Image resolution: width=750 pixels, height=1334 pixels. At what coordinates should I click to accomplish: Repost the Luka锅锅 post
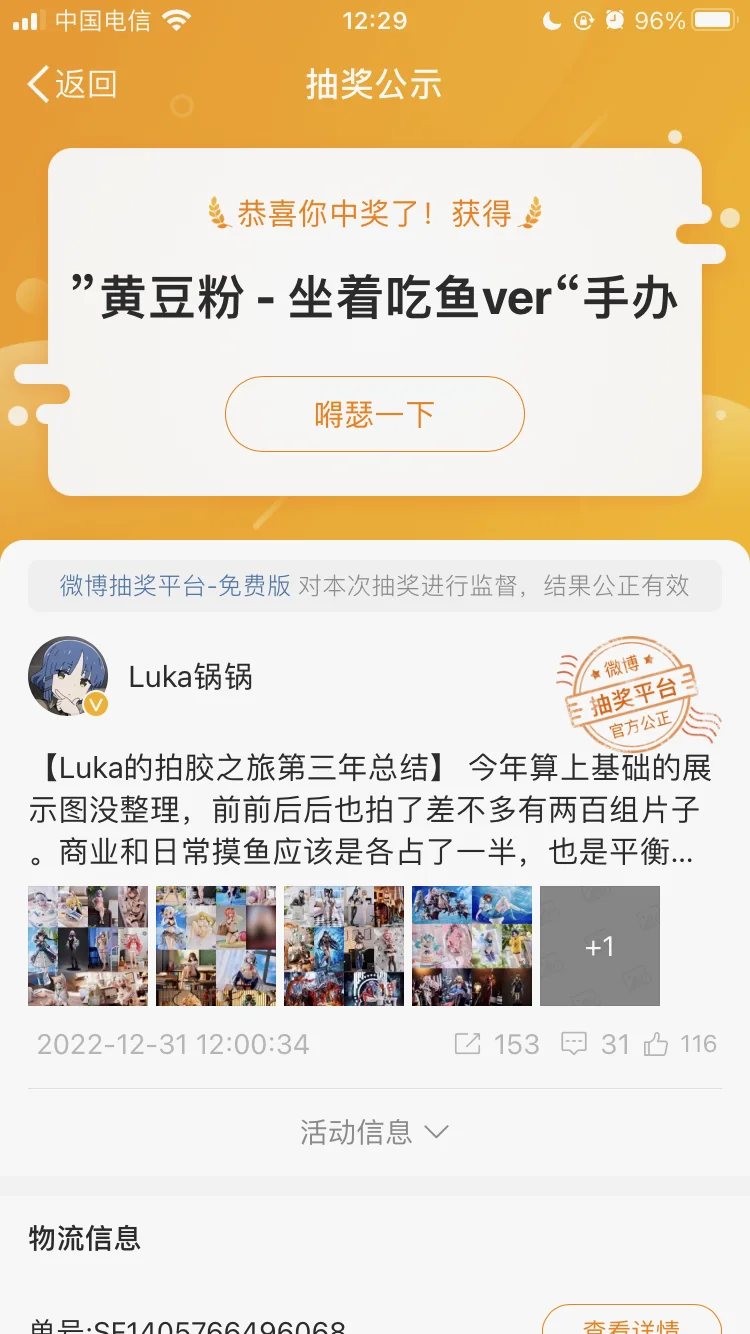[497, 1045]
